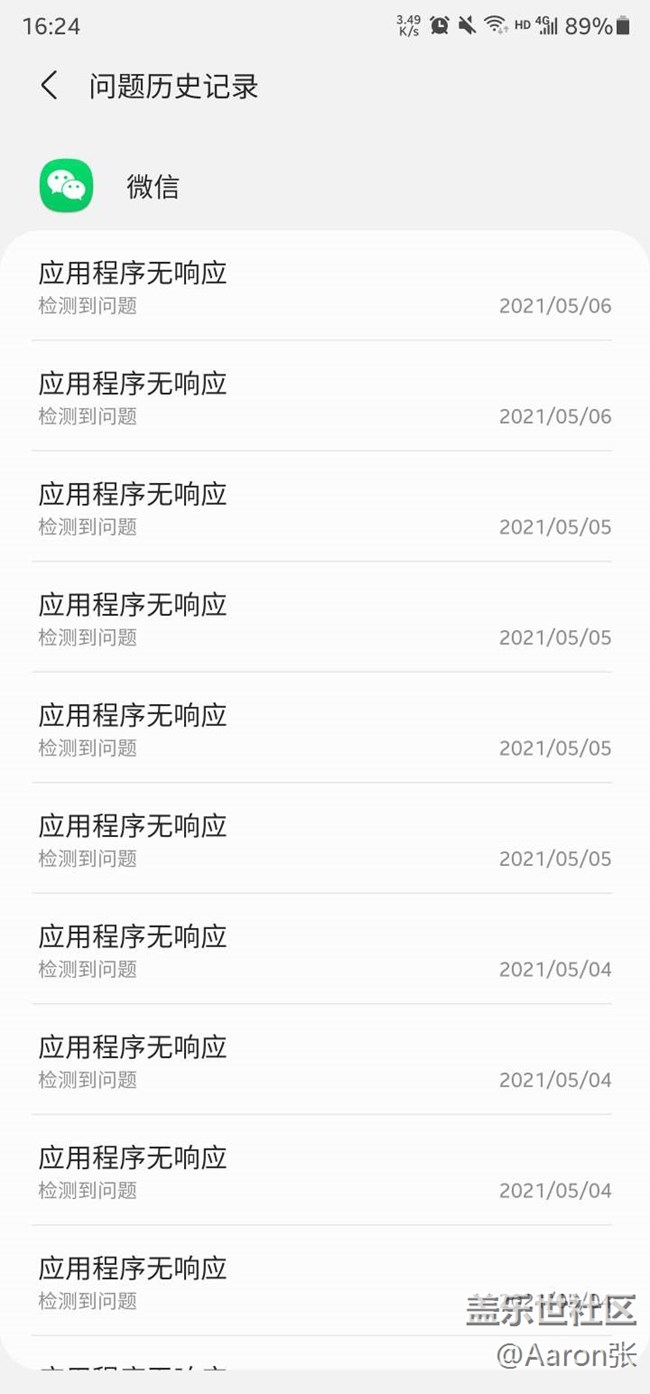Go back from 问题历史记录 page
Viewport: 650px width, 1394px height.
48,86
